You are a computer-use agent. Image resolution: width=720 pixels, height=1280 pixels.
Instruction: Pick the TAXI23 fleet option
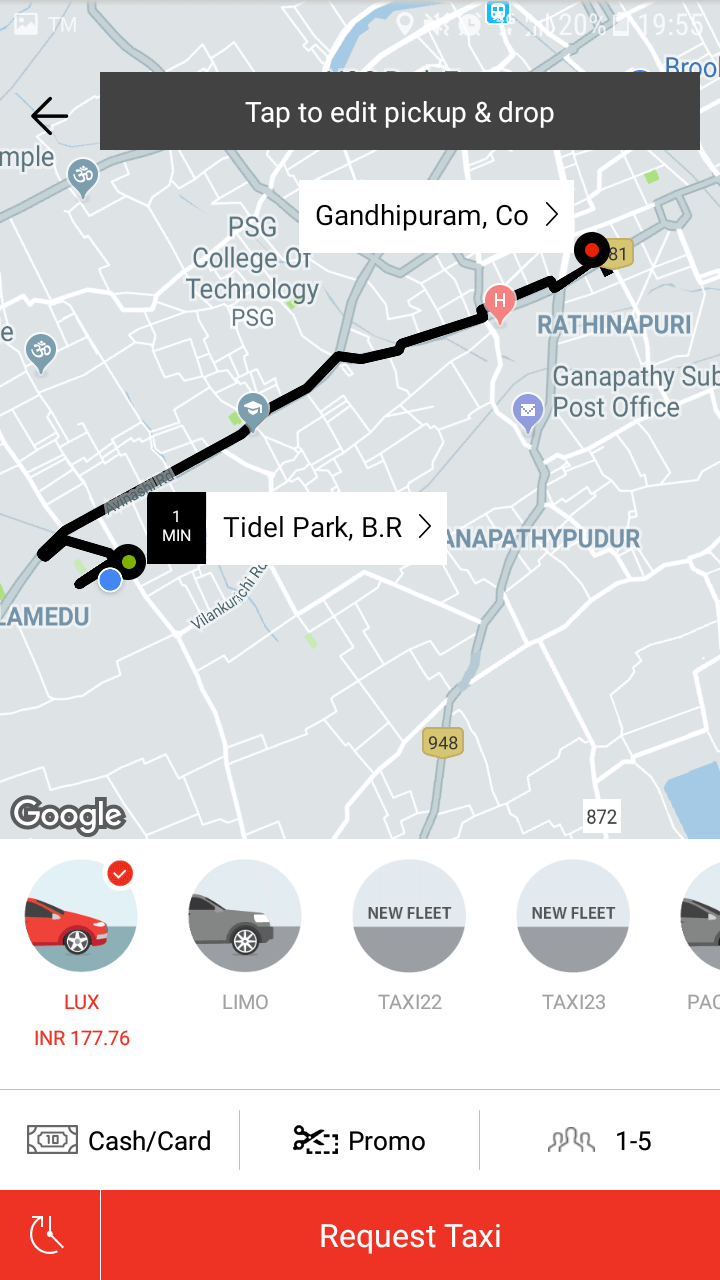[x=573, y=916]
